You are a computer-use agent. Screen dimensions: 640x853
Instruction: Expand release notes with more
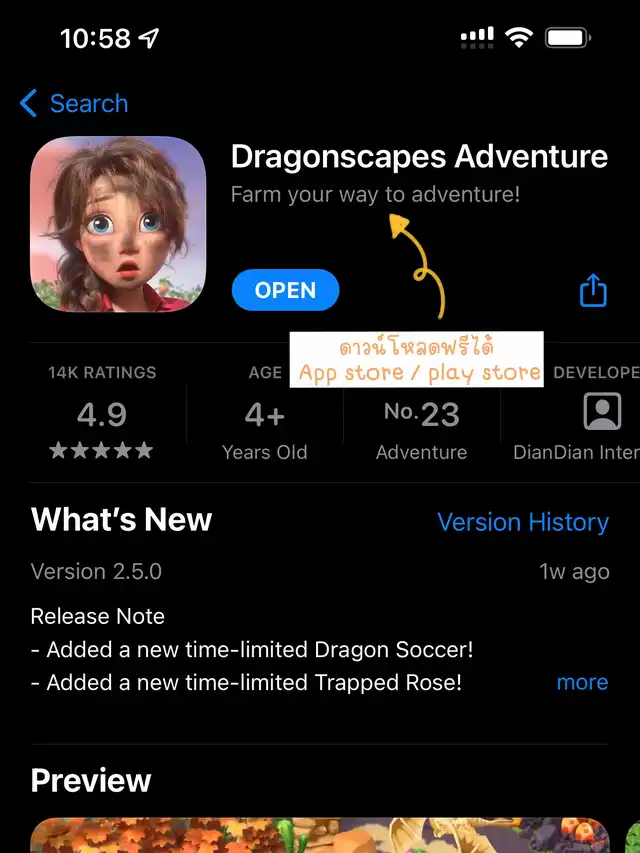(x=582, y=682)
